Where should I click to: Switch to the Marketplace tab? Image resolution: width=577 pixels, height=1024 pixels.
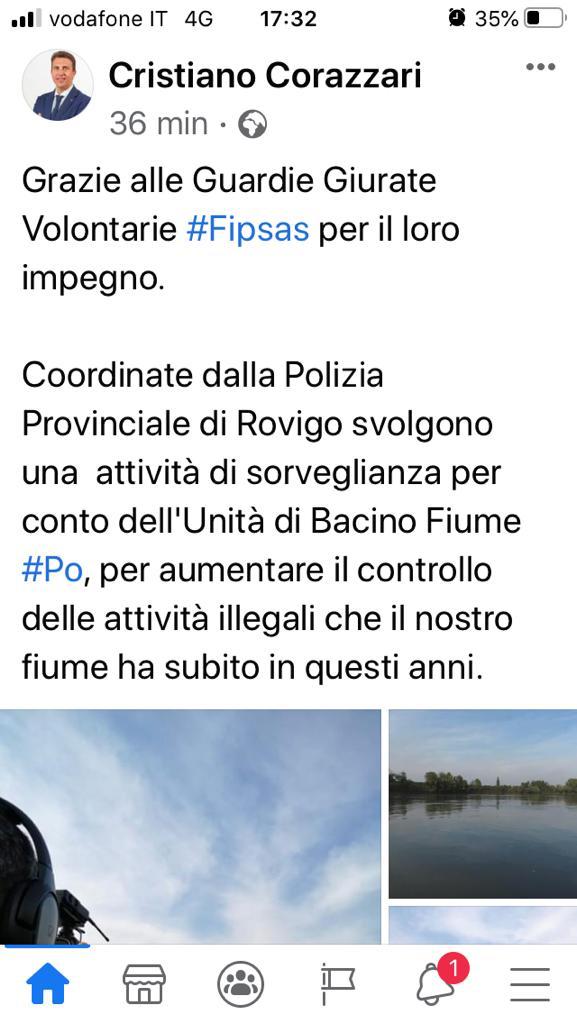coord(144,984)
